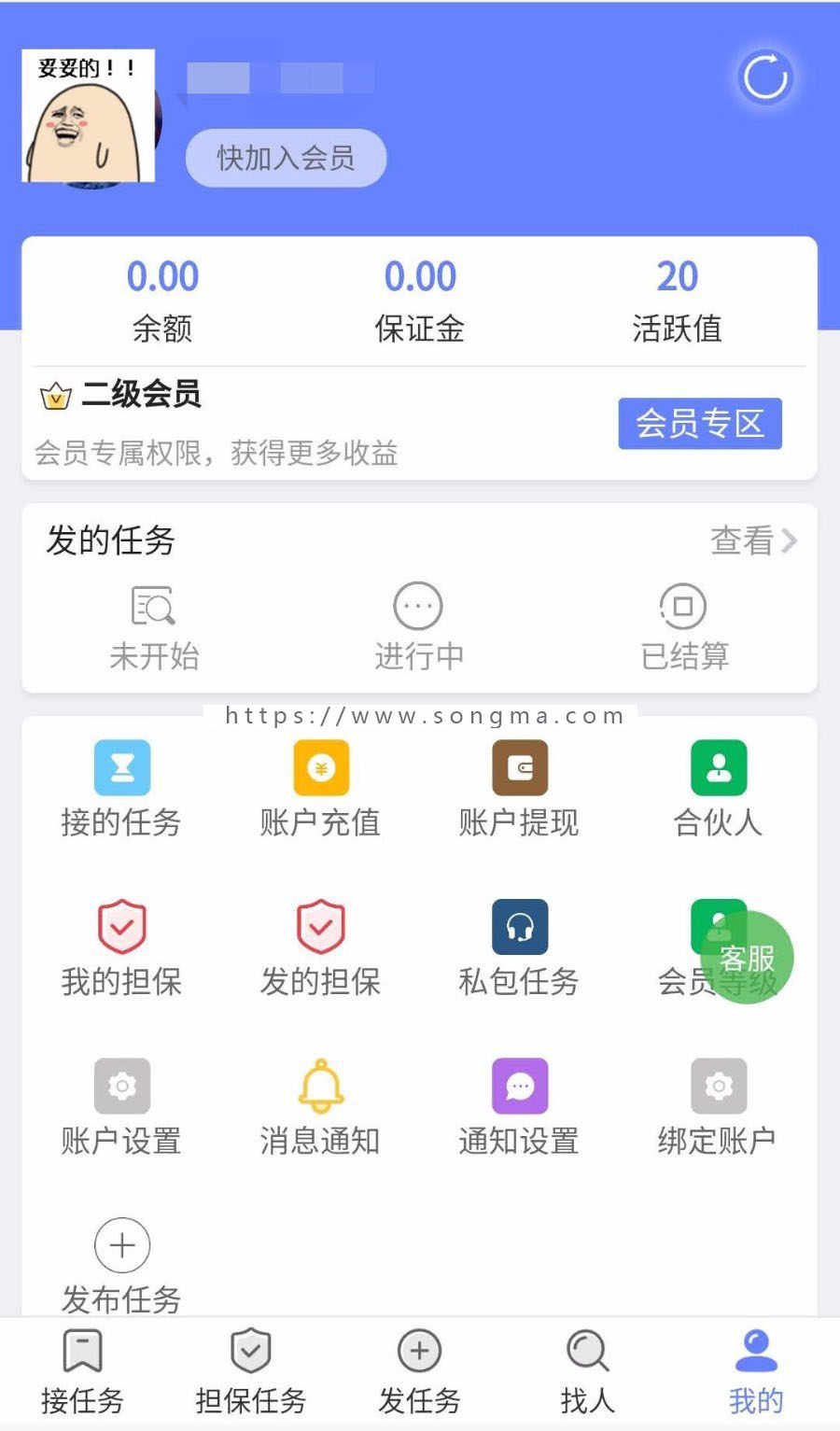Screen dimensions: 840x1431
Task: Open 未开始 tasks
Action: click(154, 627)
